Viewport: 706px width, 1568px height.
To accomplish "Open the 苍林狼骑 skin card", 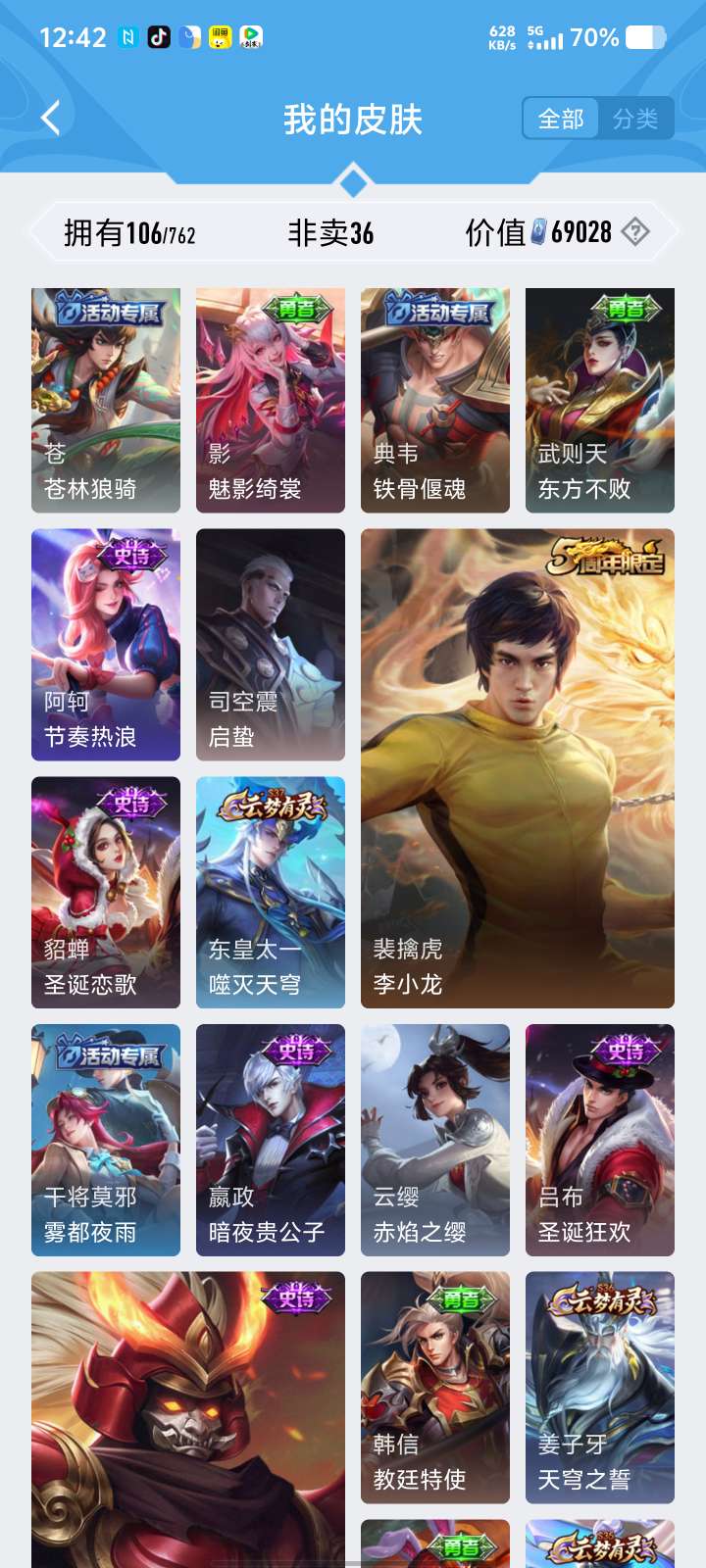I will click(106, 400).
